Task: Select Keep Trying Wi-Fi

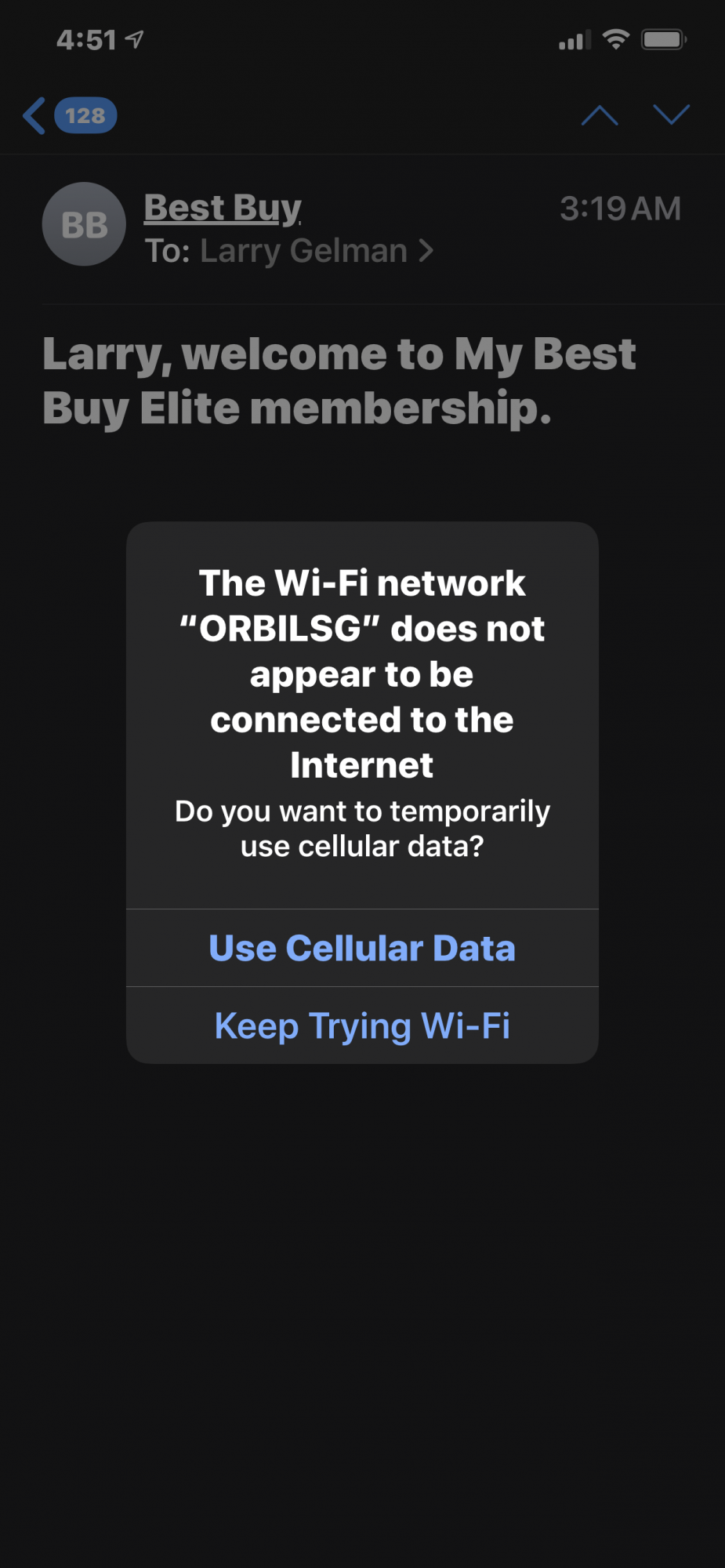Action: coord(362,1025)
